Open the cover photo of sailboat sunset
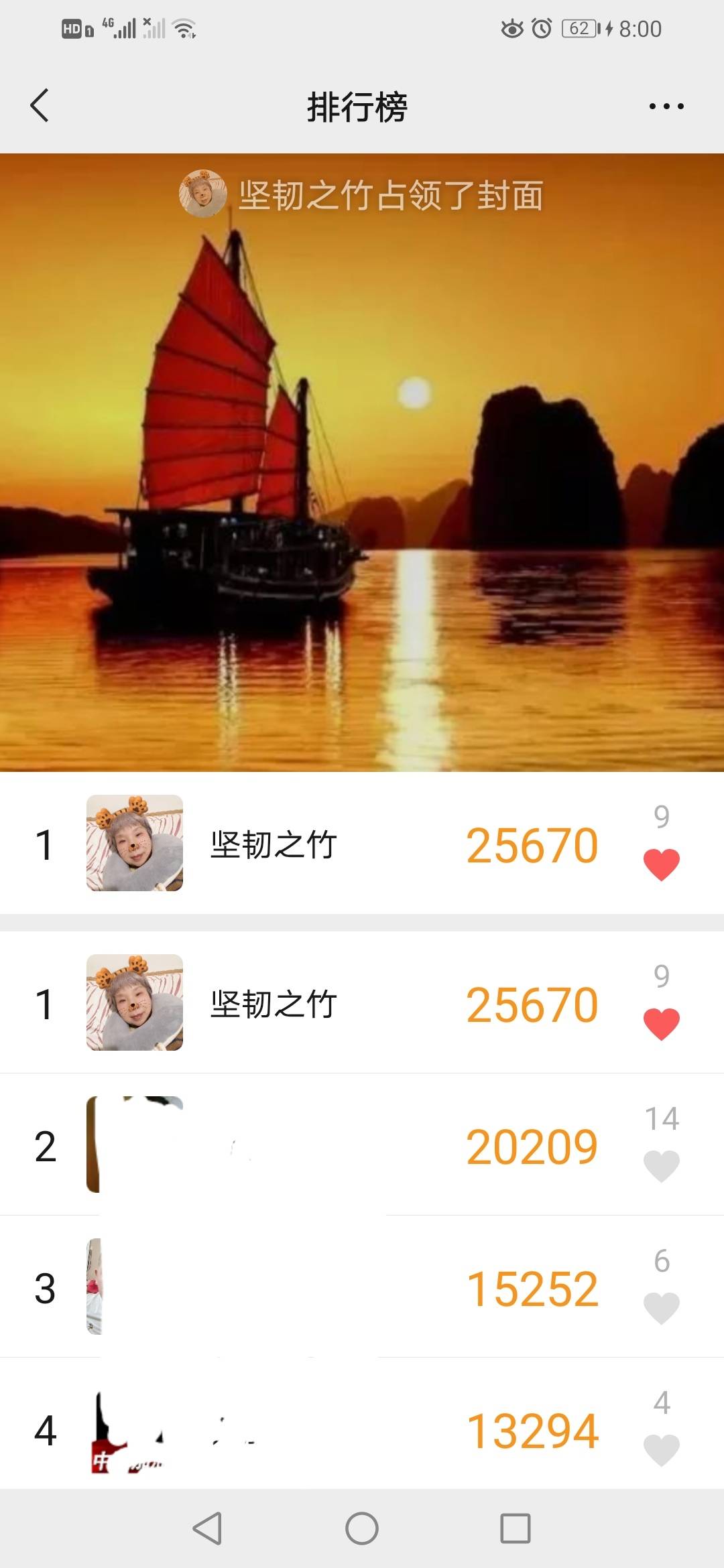The width and height of the screenshot is (724, 1568). 362,469
